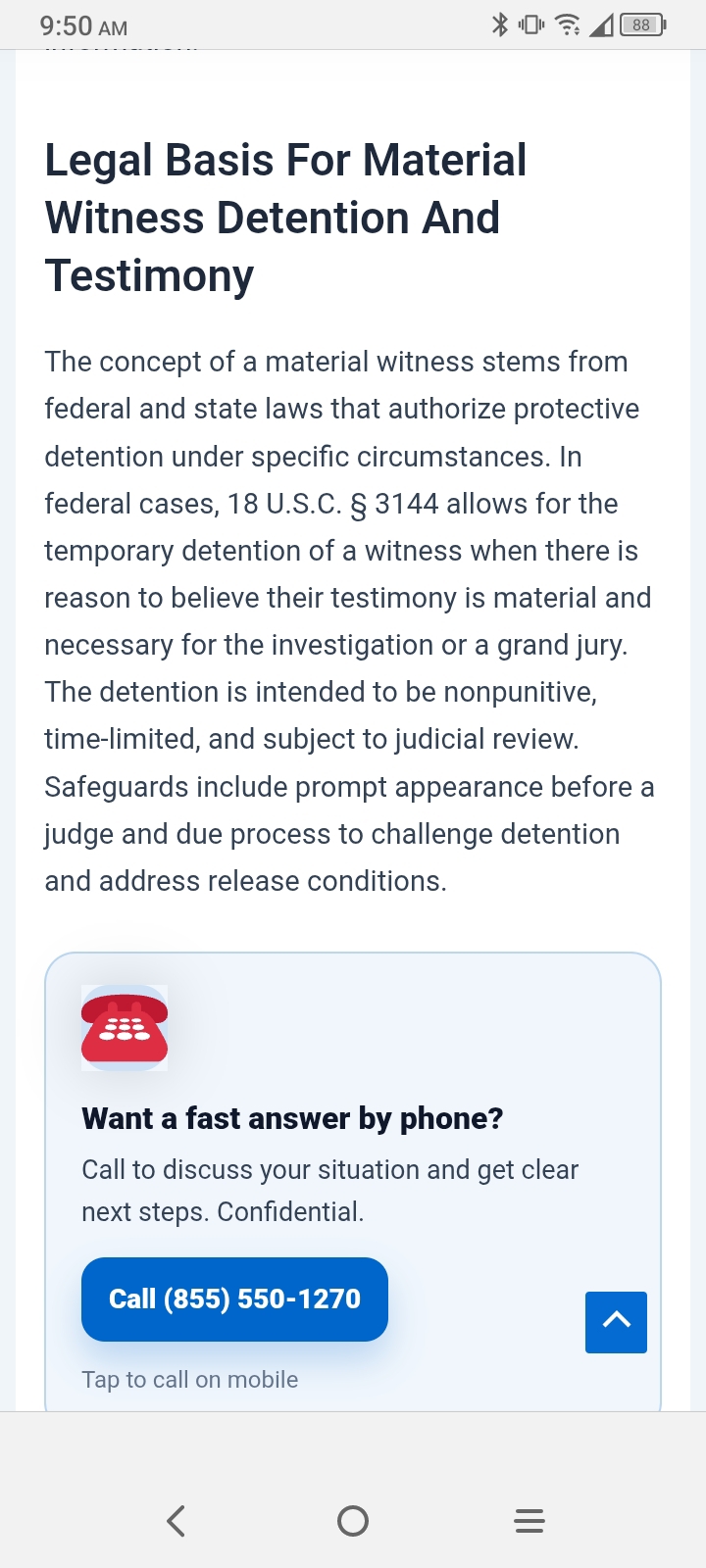Open recent apps menu
The width and height of the screenshot is (706, 1568).
(x=529, y=1521)
